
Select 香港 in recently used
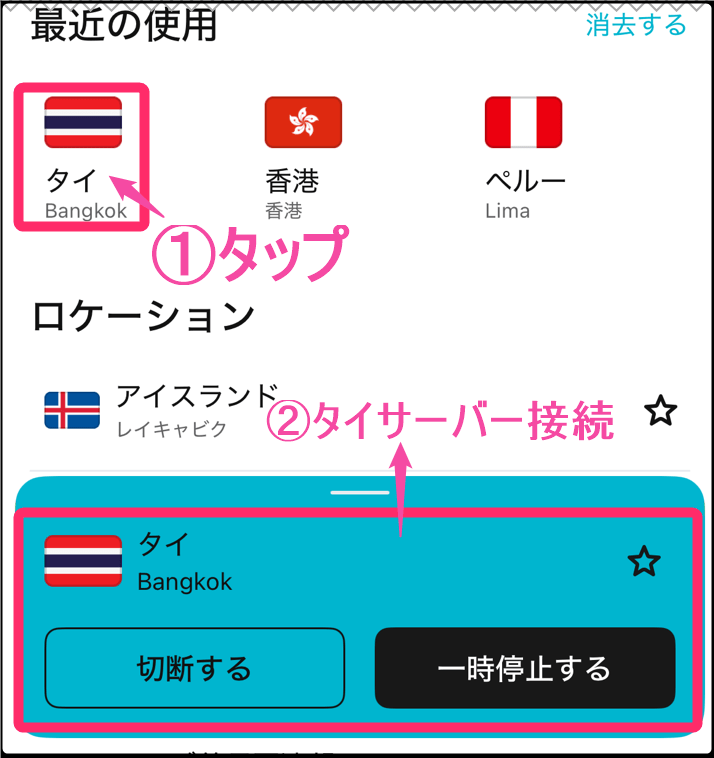(x=302, y=157)
